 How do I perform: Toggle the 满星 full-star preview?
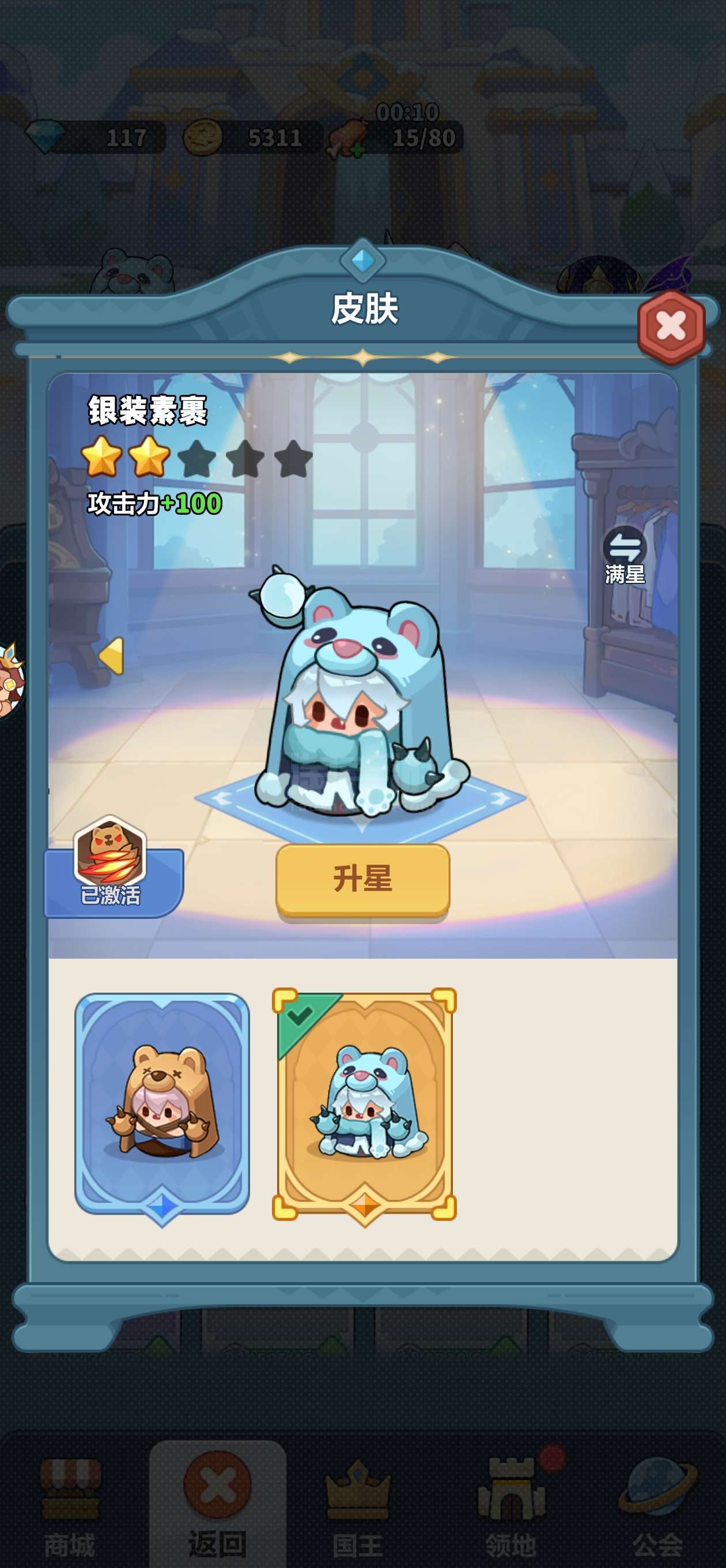[625, 555]
